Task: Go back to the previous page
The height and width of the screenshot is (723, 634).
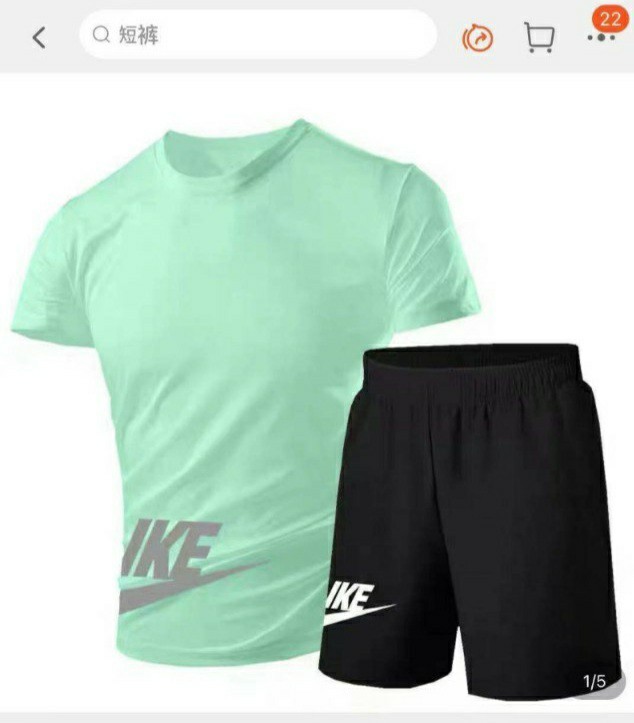Action: click(x=39, y=38)
